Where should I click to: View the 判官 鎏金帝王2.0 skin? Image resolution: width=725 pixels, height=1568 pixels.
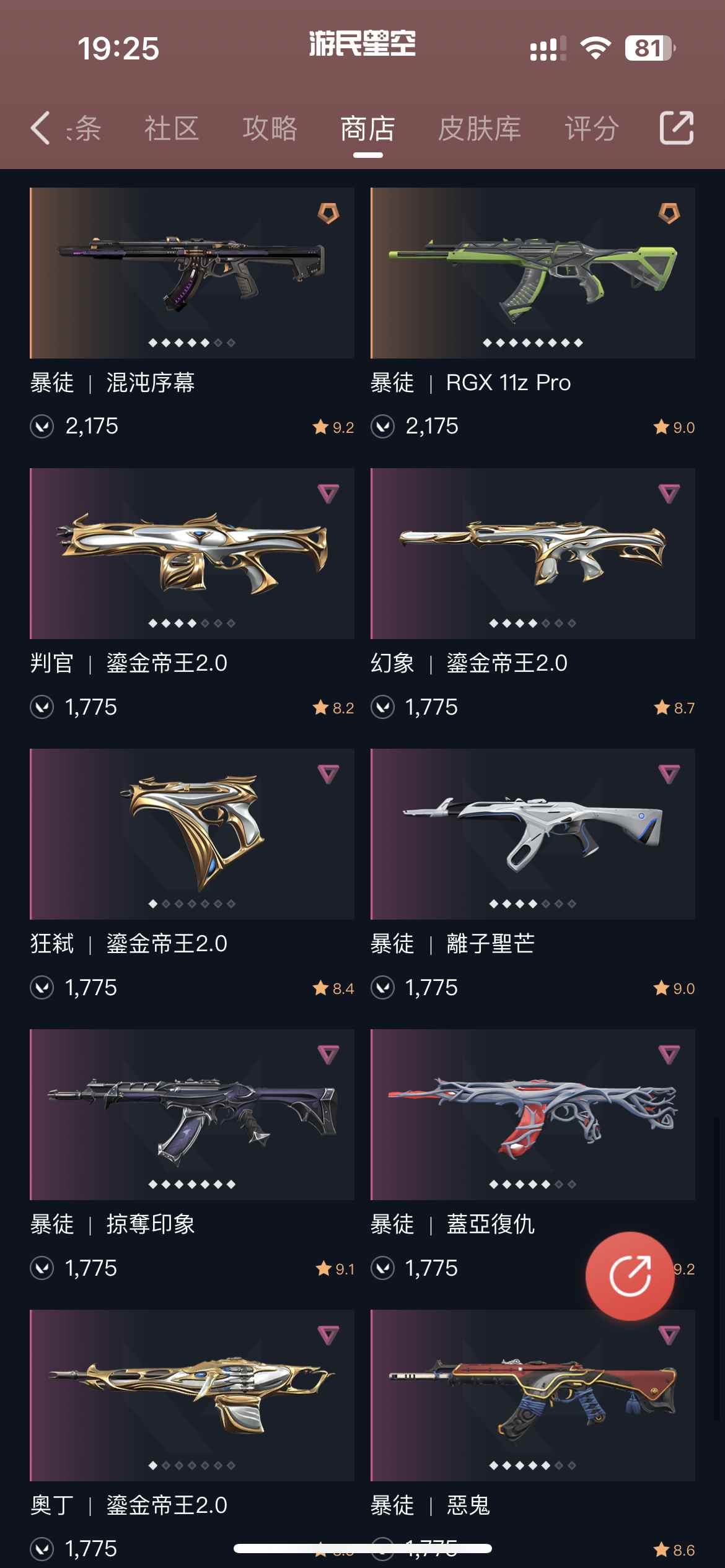click(192, 554)
